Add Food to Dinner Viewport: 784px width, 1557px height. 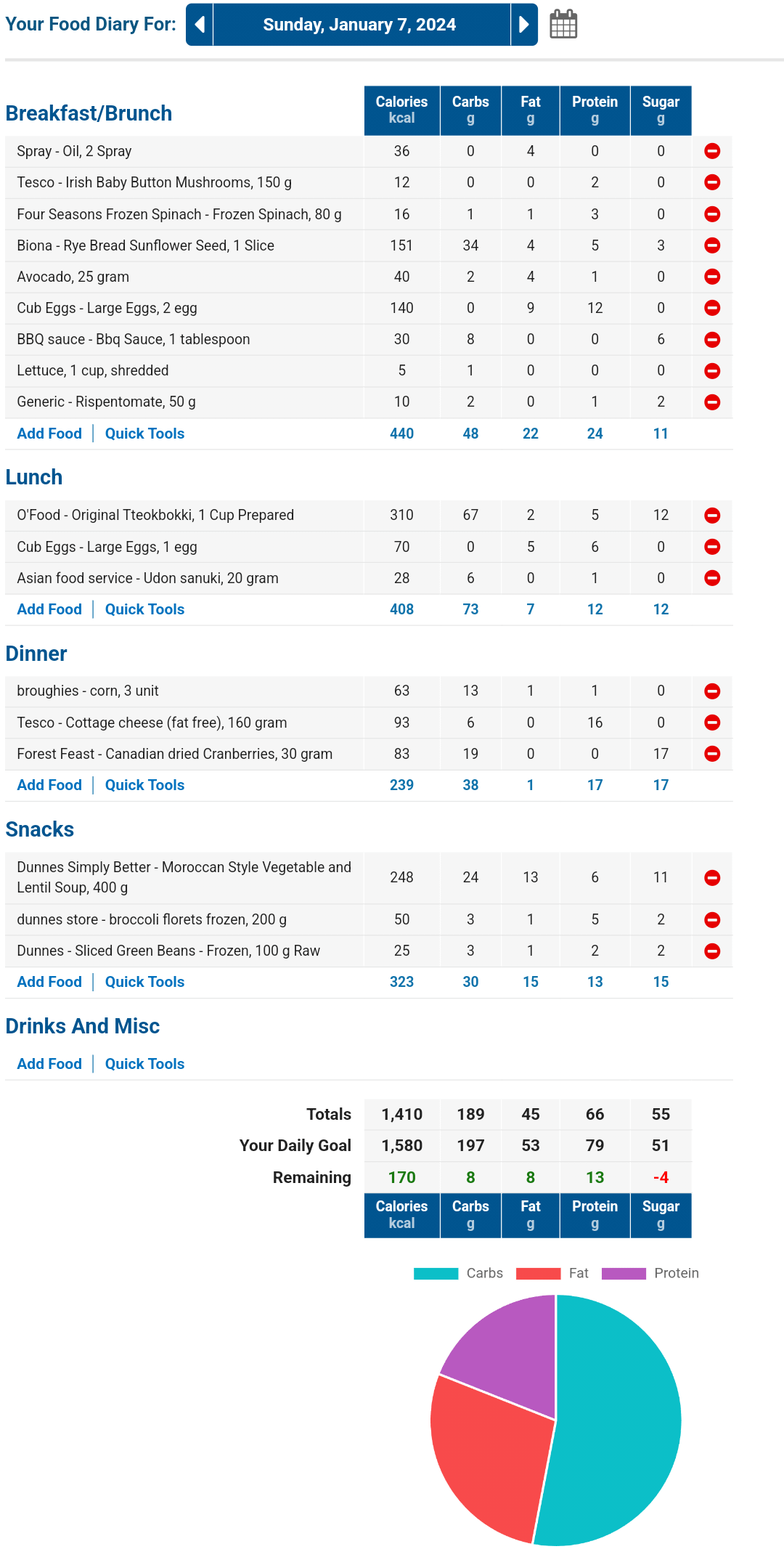[49, 785]
